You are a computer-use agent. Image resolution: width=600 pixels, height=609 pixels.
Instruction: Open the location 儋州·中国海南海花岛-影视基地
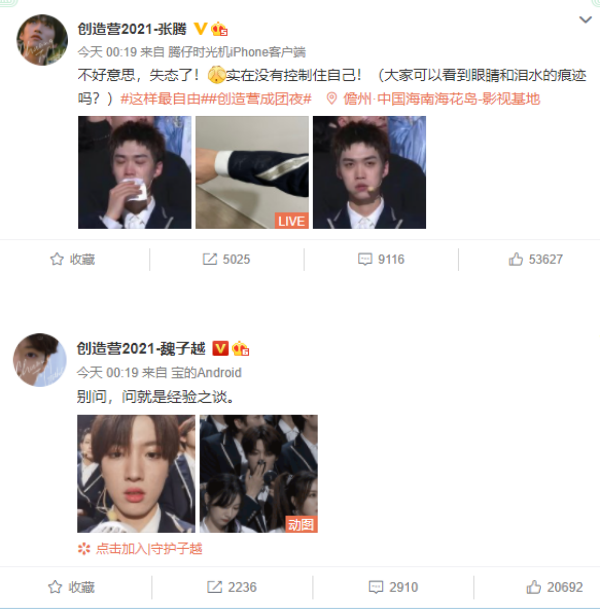tap(439, 98)
